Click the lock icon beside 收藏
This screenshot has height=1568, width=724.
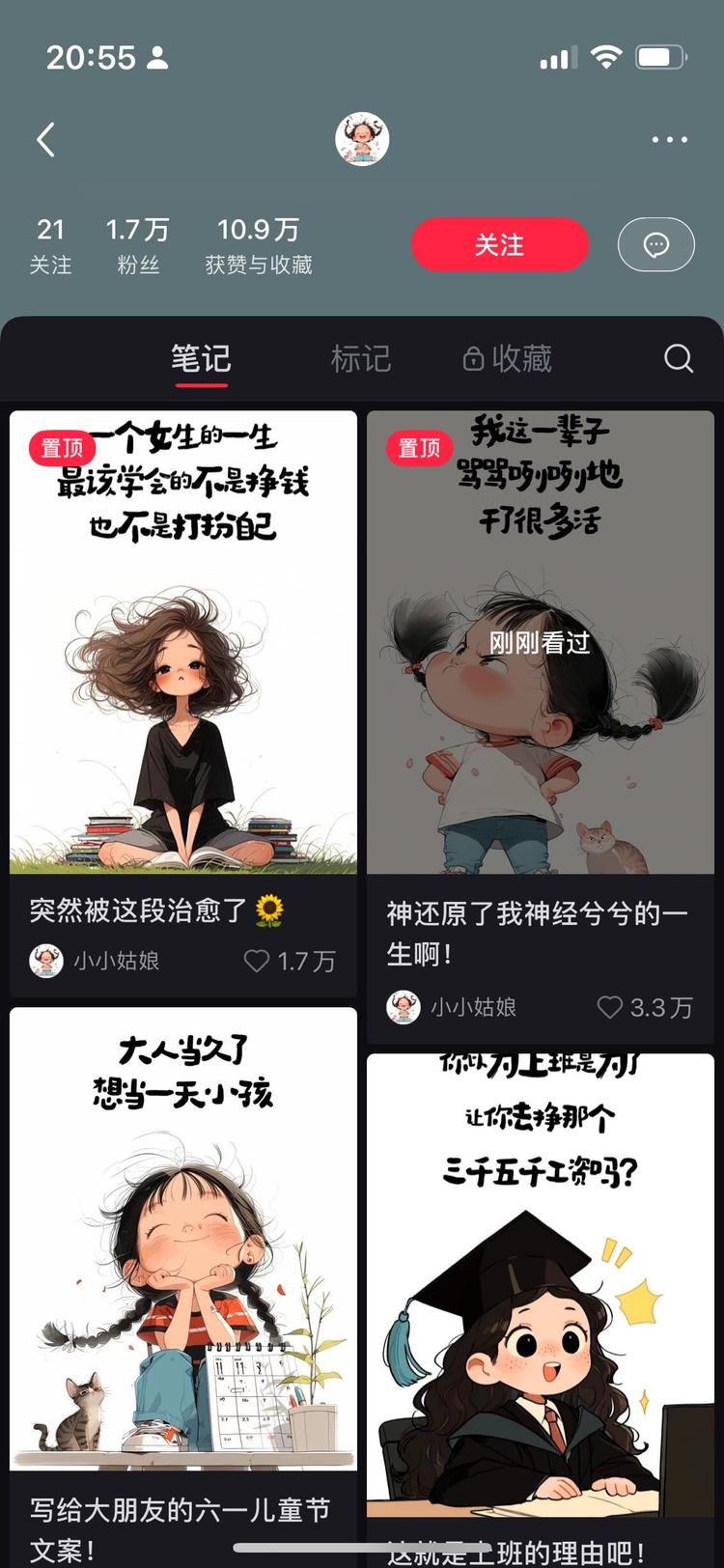[473, 358]
